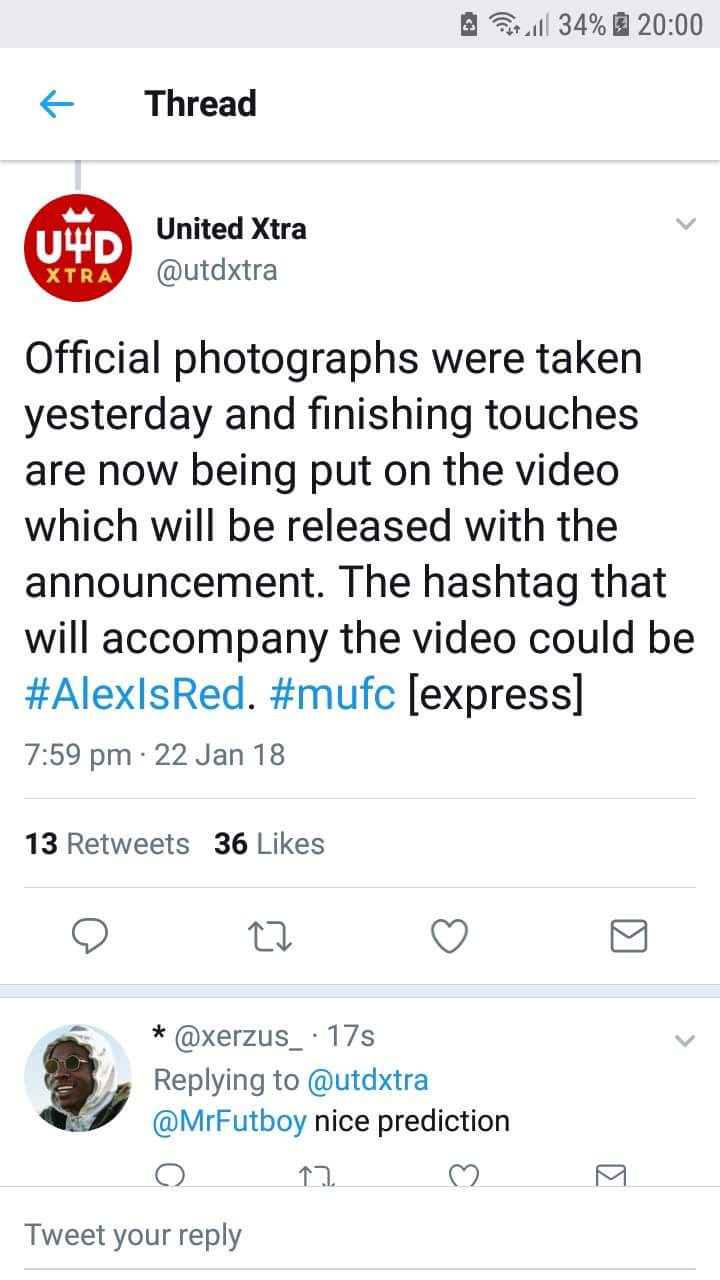Open the @MrFutboy mention
Image resolution: width=720 pixels, height=1280 pixels.
[x=229, y=1121]
